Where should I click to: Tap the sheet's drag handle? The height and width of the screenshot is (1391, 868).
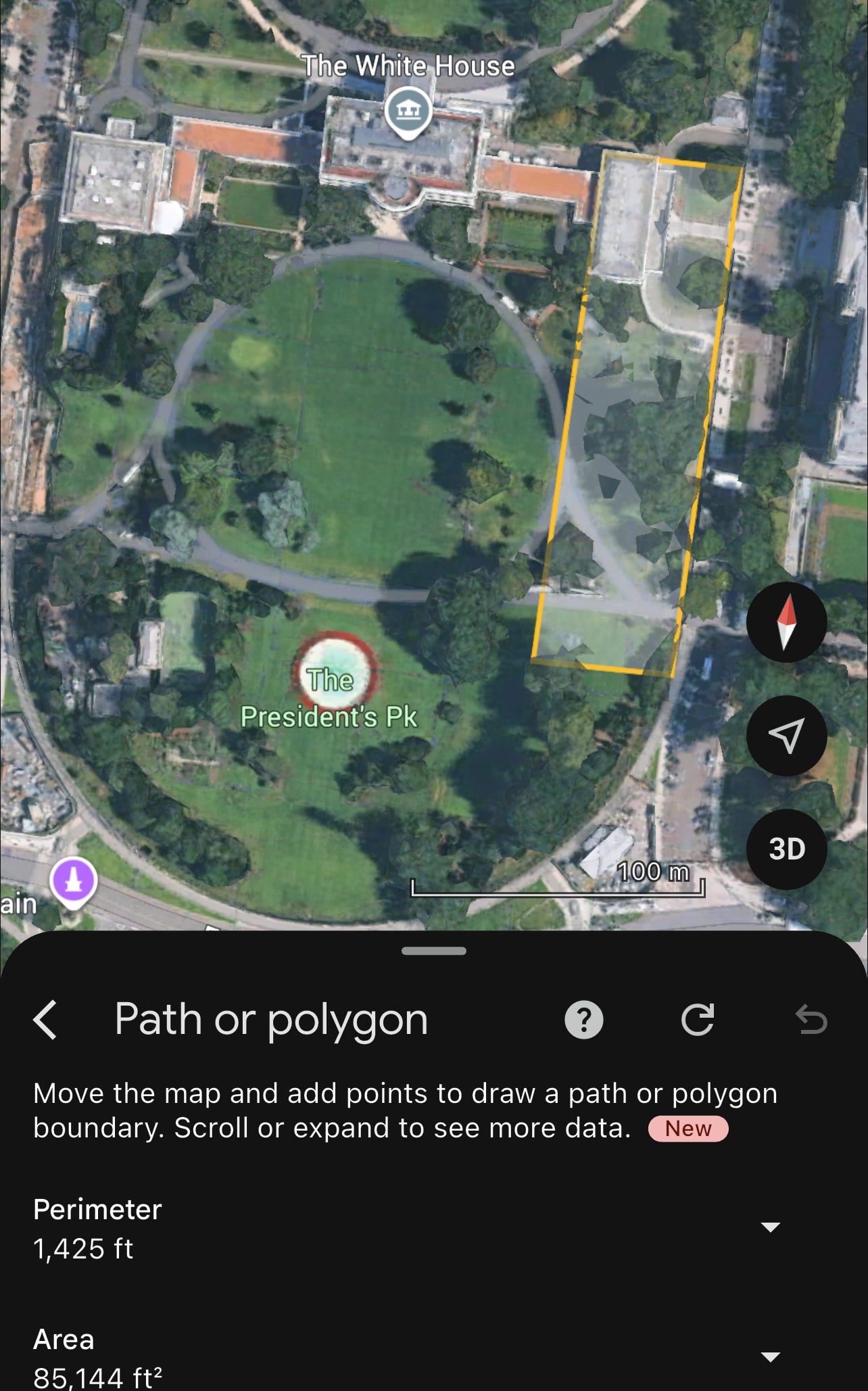[x=433, y=951]
